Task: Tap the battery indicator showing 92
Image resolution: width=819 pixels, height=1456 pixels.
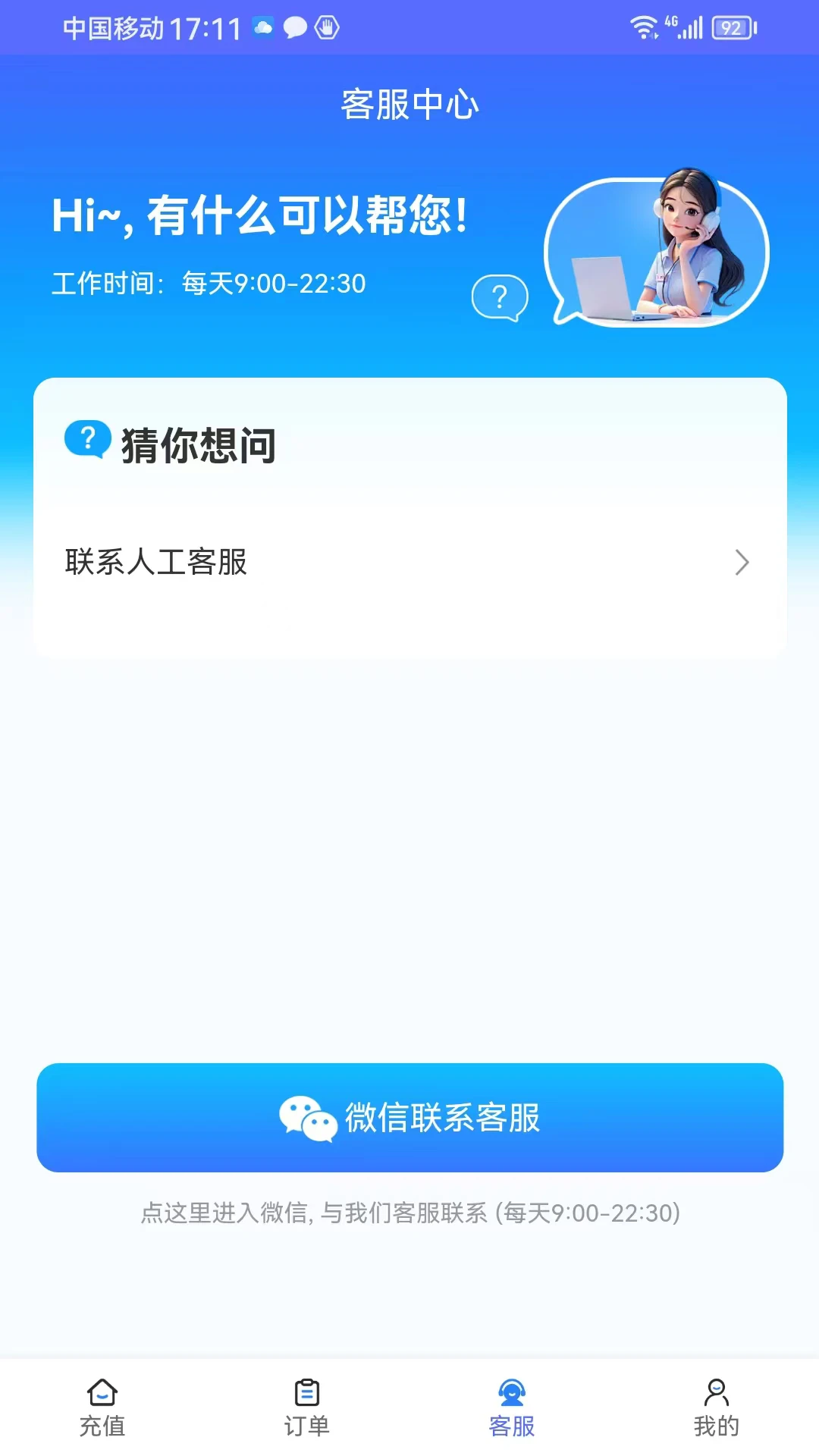Action: (x=730, y=27)
